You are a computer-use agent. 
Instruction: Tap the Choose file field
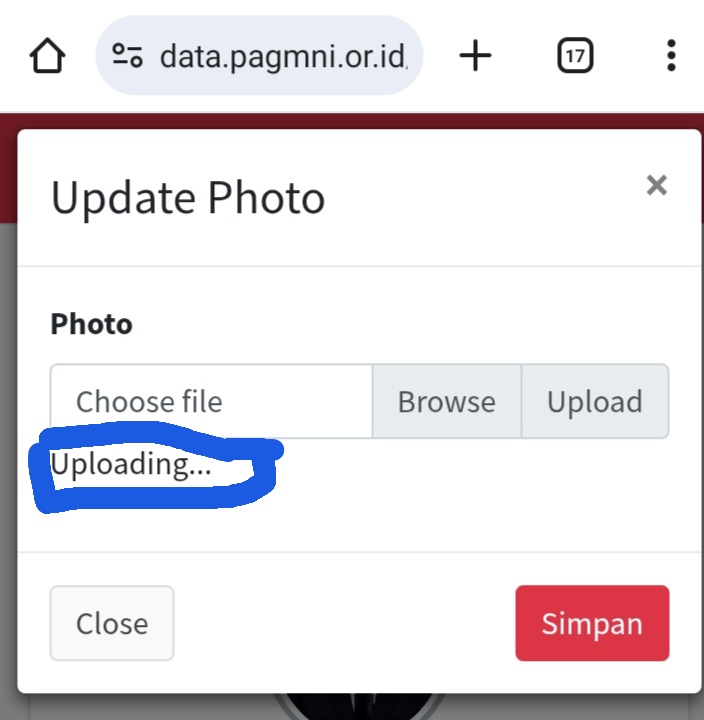click(211, 402)
